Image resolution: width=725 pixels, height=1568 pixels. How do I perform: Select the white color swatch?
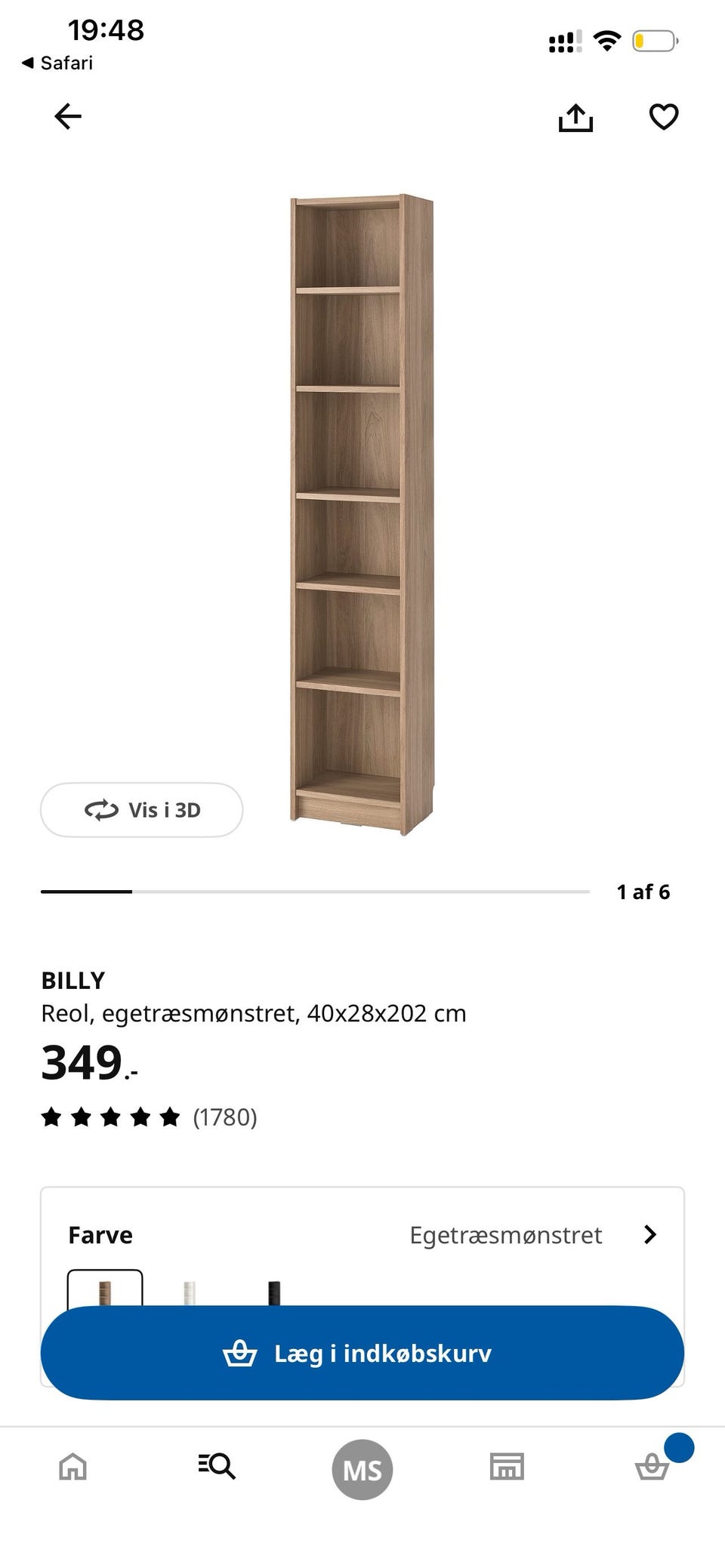(190, 1289)
